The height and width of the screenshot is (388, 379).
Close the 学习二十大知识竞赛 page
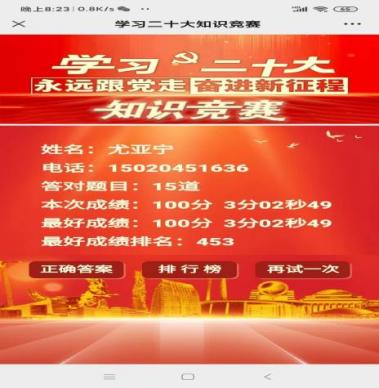[19, 24]
